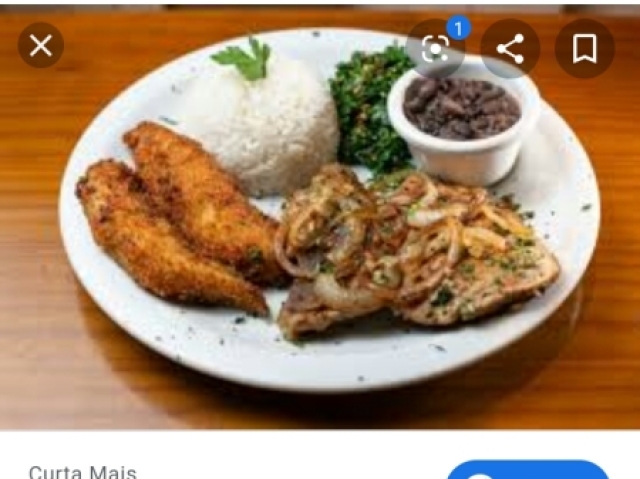Tap the blue button beside Curta Mais
This screenshot has height=479, width=640.
tap(527, 471)
